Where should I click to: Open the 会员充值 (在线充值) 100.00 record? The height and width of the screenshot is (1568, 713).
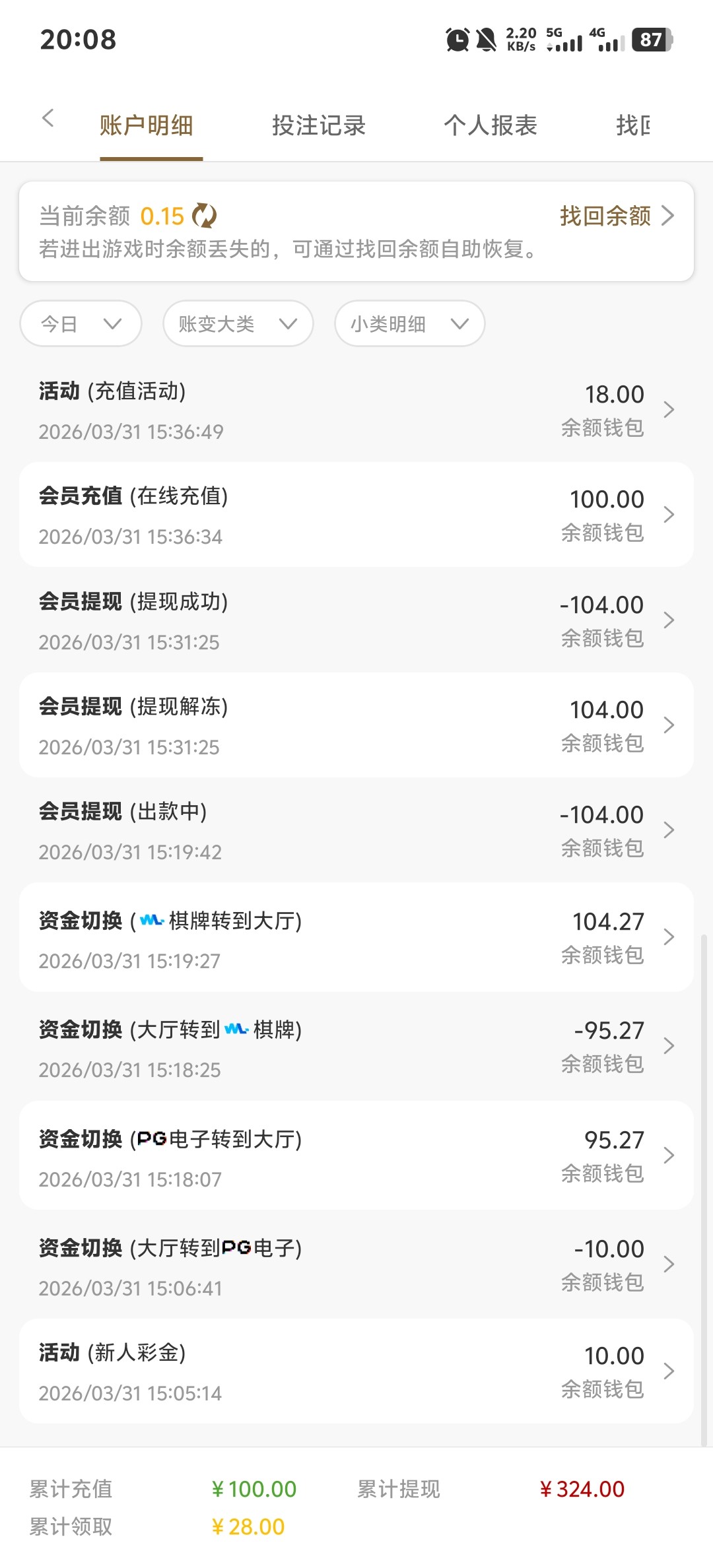(x=356, y=515)
